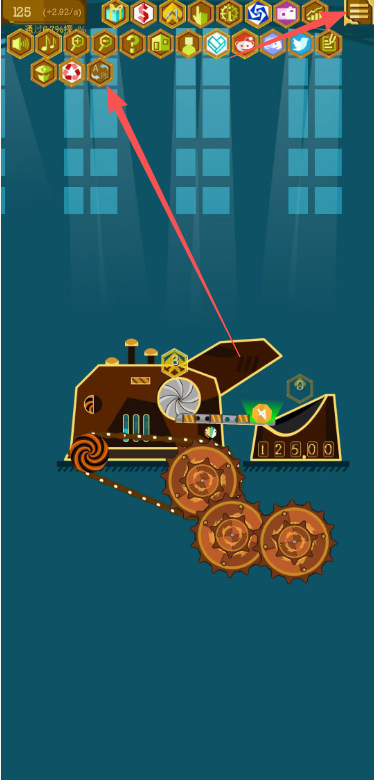Open the hamburger menu button
The height and width of the screenshot is (780, 374).
click(x=359, y=10)
